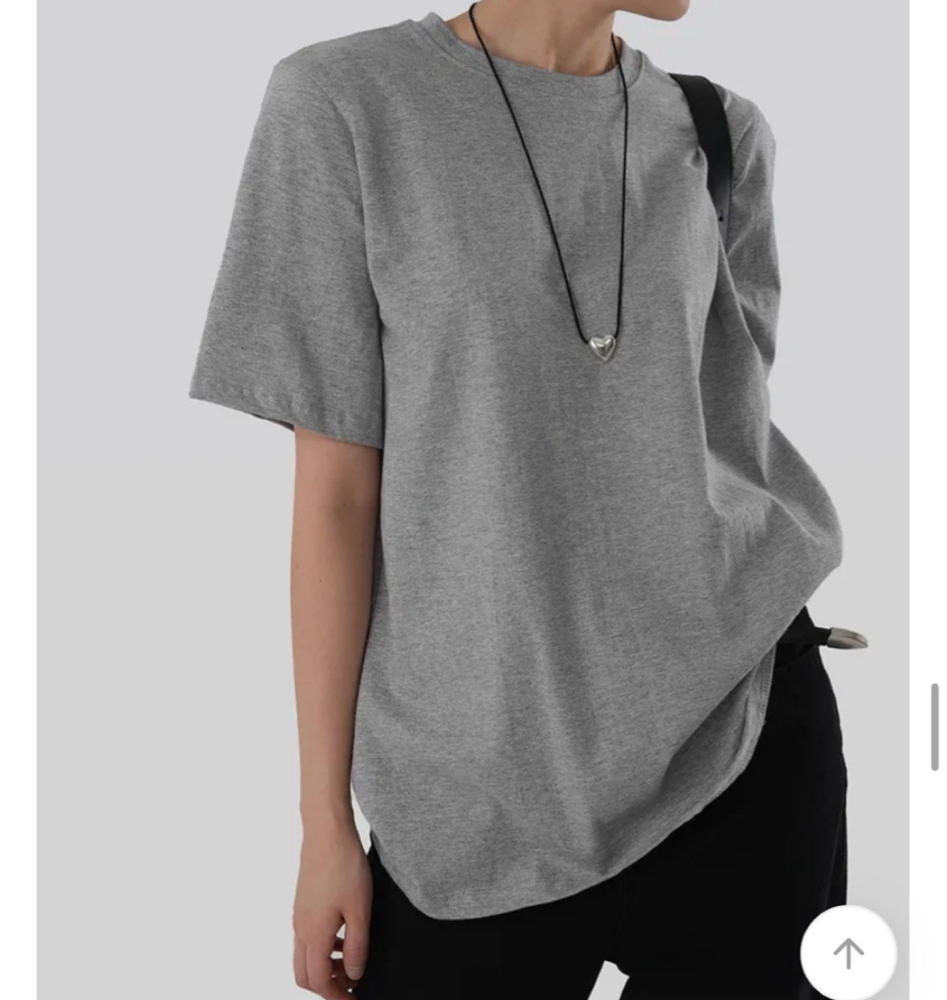Image resolution: width=947 pixels, height=1000 pixels.
Task: Tap the scroll-to-top arrow button
Action: [848, 952]
